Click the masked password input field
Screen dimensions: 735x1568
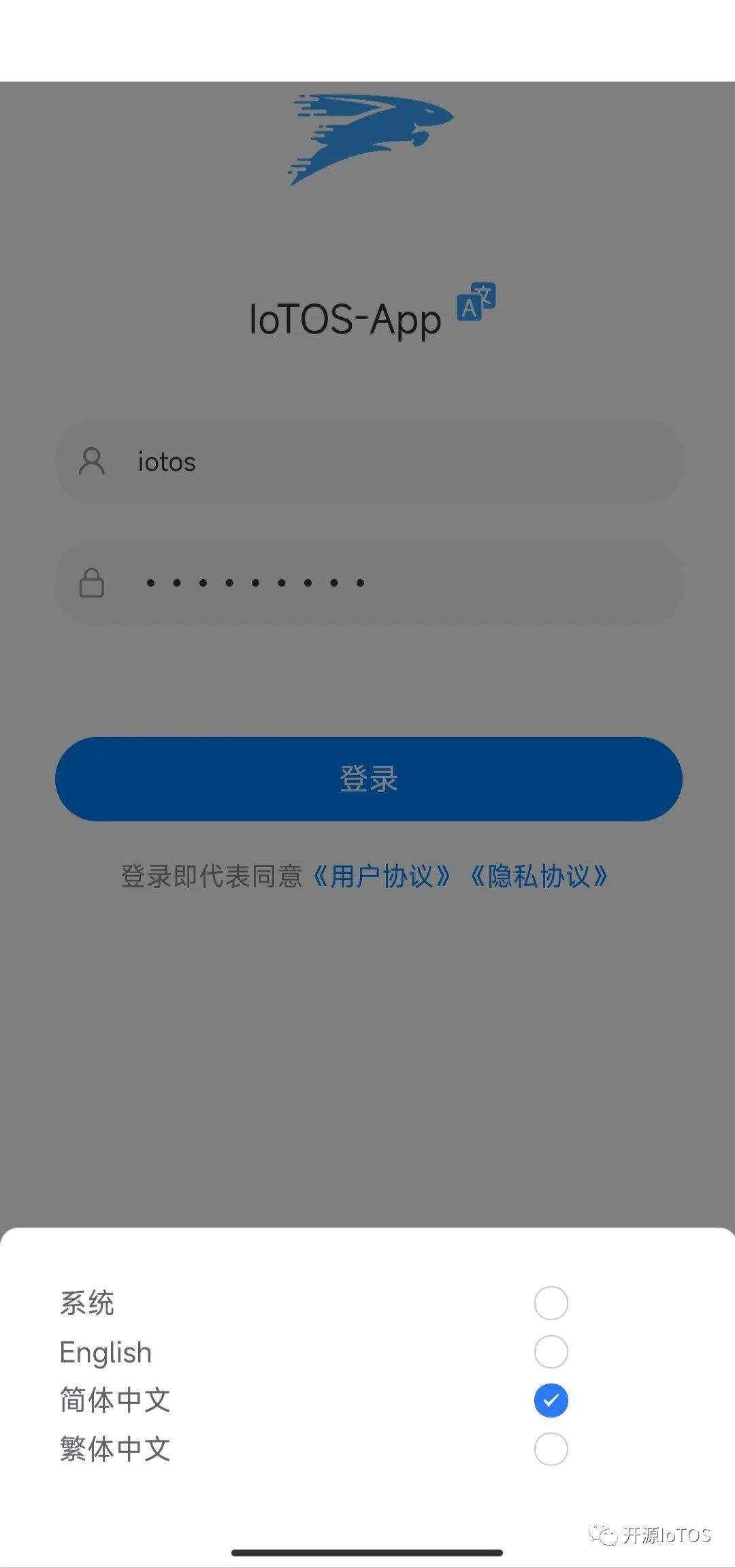click(x=367, y=583)
